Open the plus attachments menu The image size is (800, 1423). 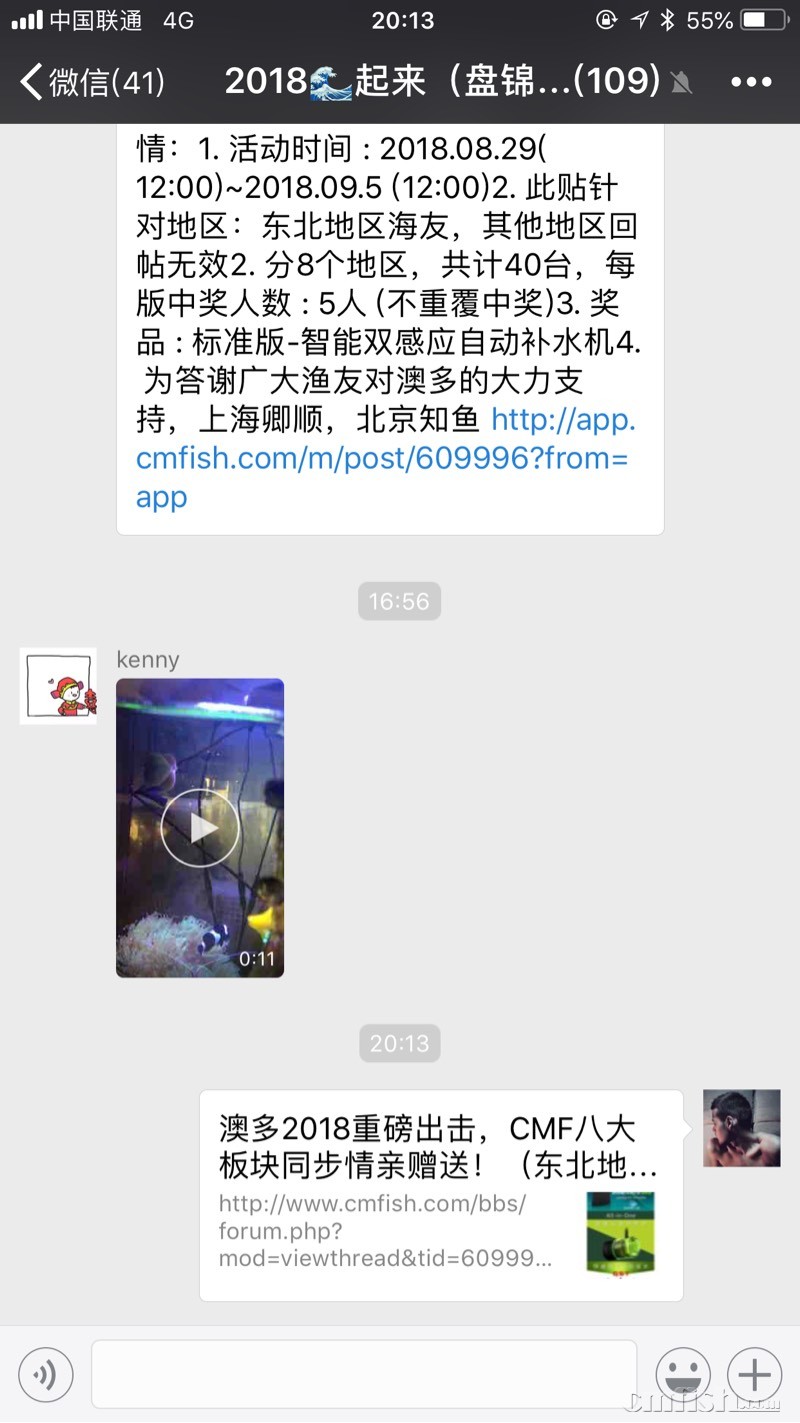point(754,1375)
